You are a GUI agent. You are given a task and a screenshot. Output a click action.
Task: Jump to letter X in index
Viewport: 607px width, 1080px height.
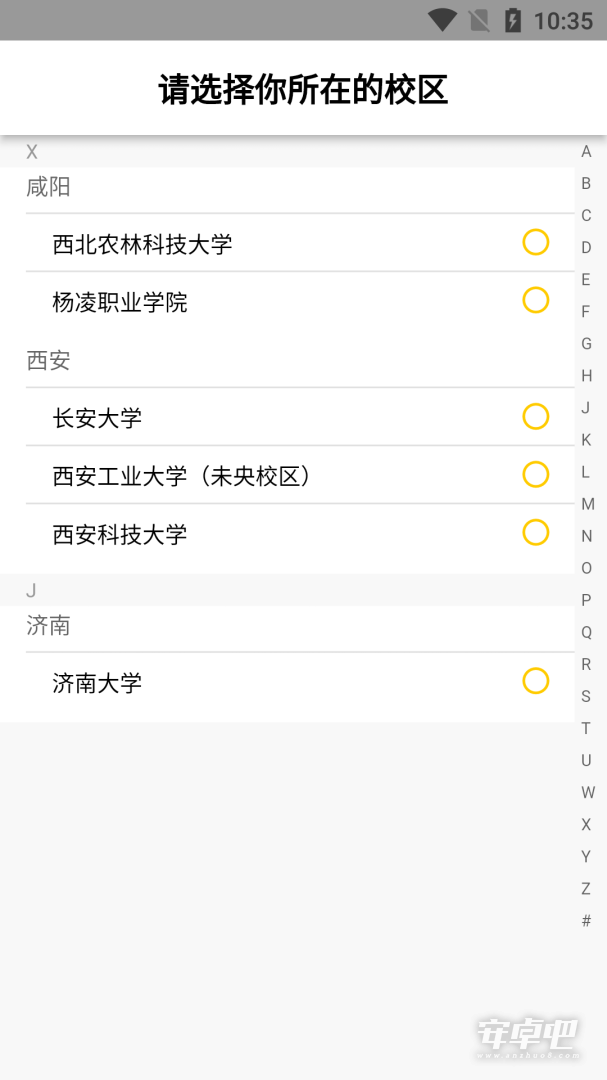tap(586, 824)
